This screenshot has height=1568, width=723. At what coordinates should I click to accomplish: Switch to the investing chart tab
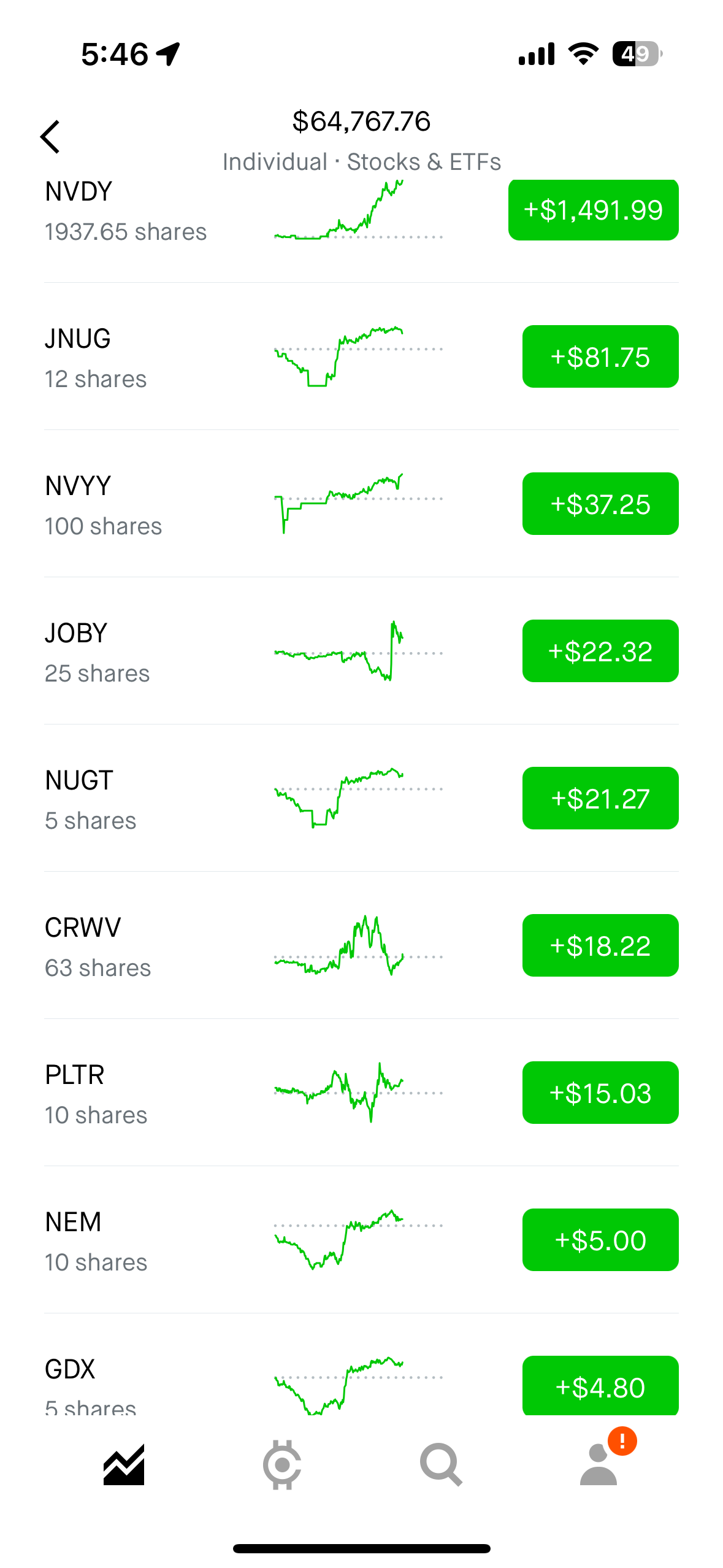click(124, 1465)
